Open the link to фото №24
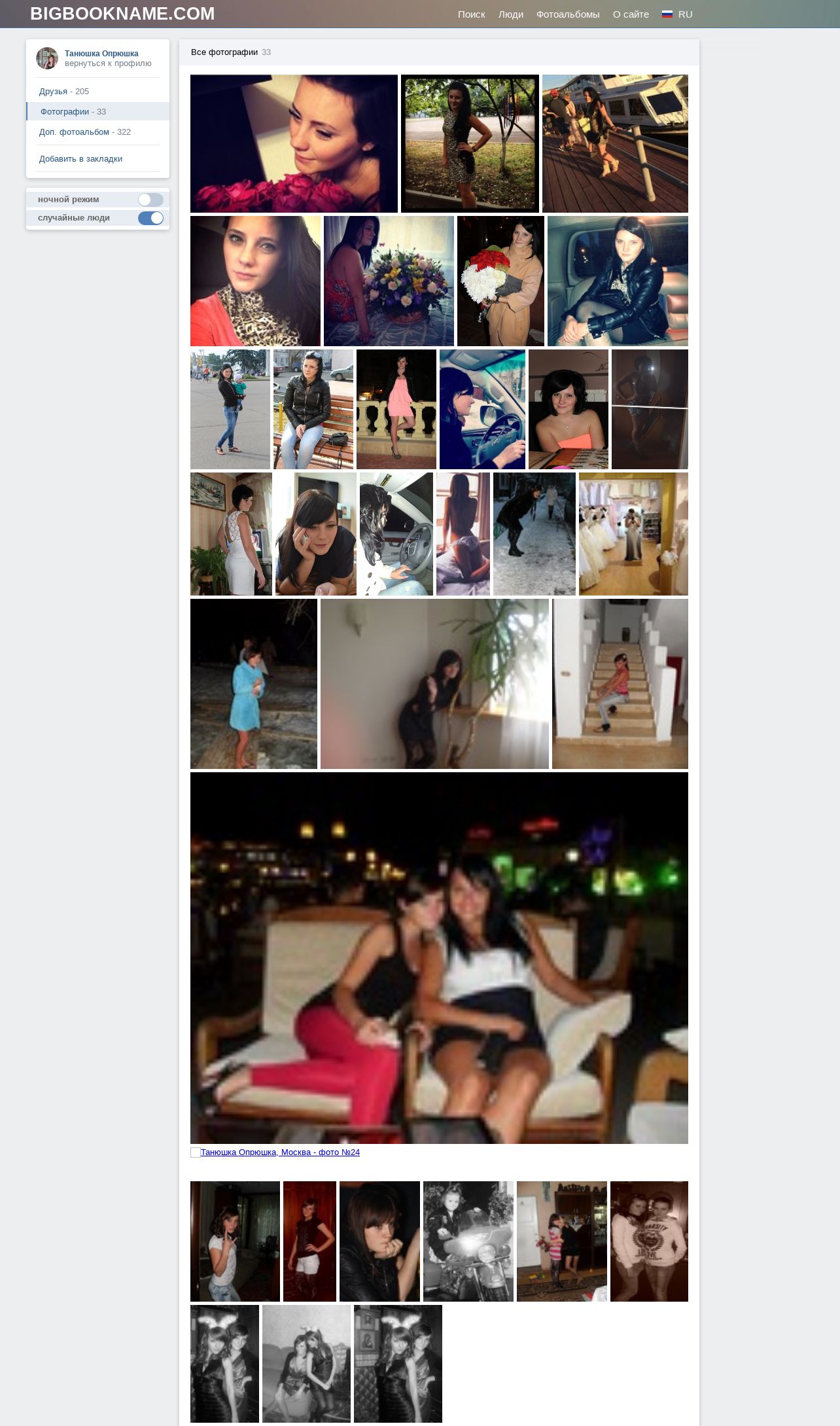 point(280,1152)
